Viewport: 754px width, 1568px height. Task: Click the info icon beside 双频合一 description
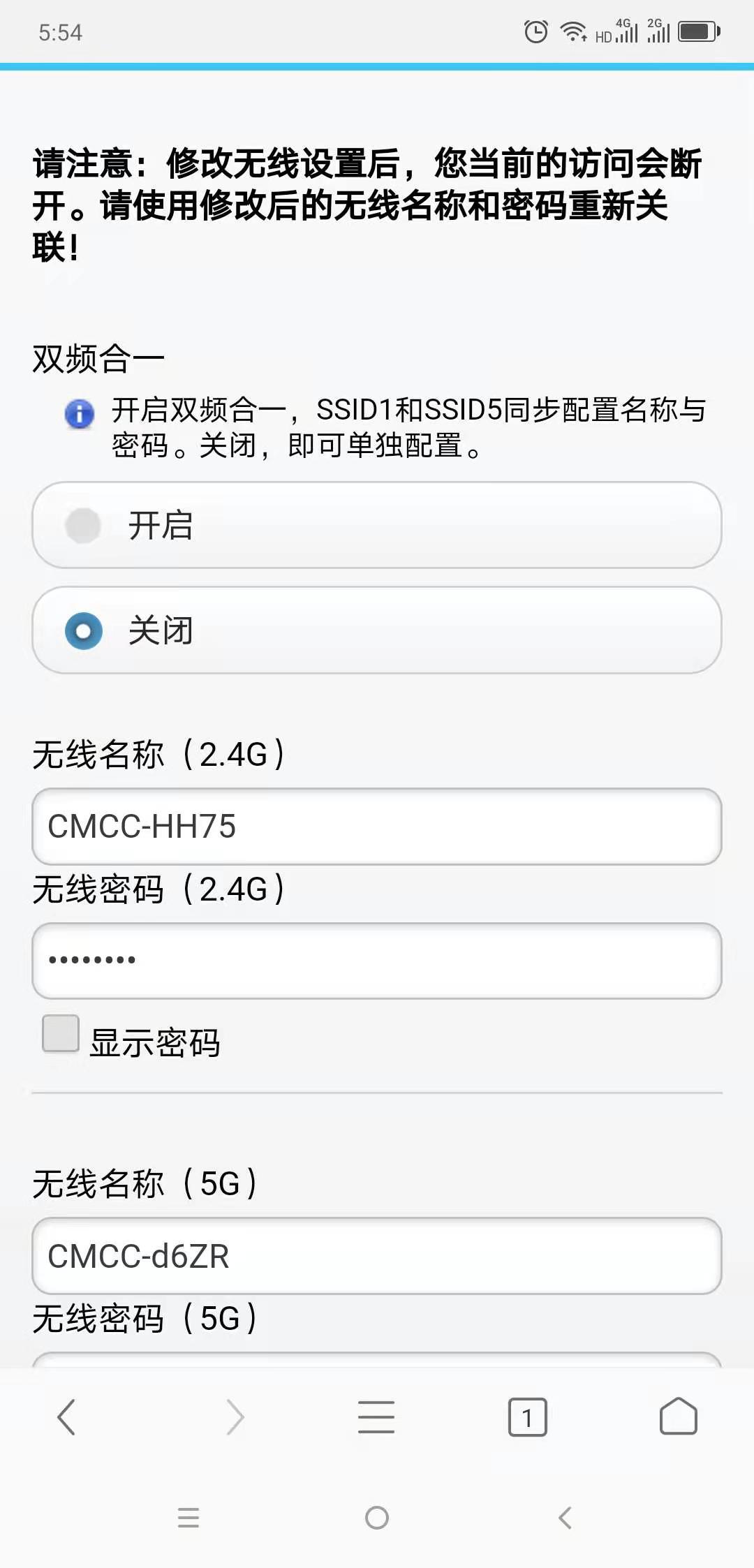click(x=80, y=415)
